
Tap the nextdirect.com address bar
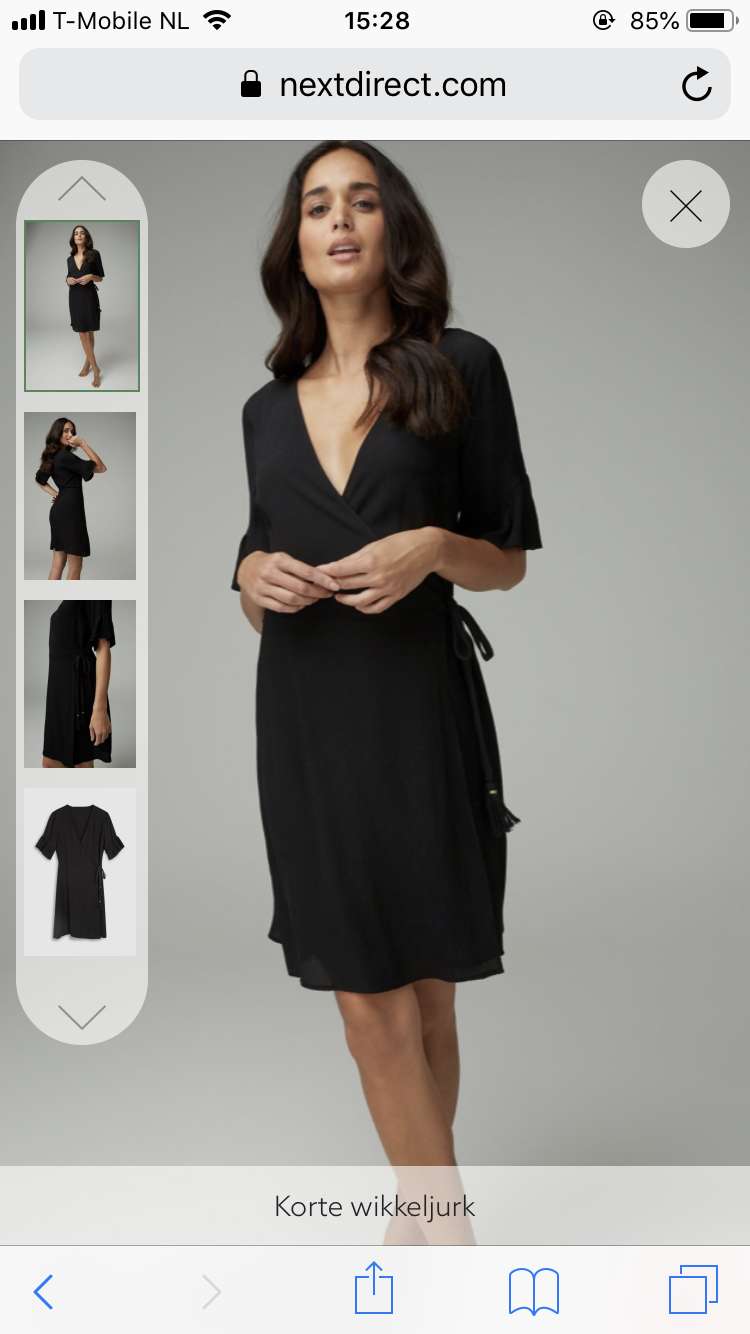pyautogui.click(x=375, y=85)
